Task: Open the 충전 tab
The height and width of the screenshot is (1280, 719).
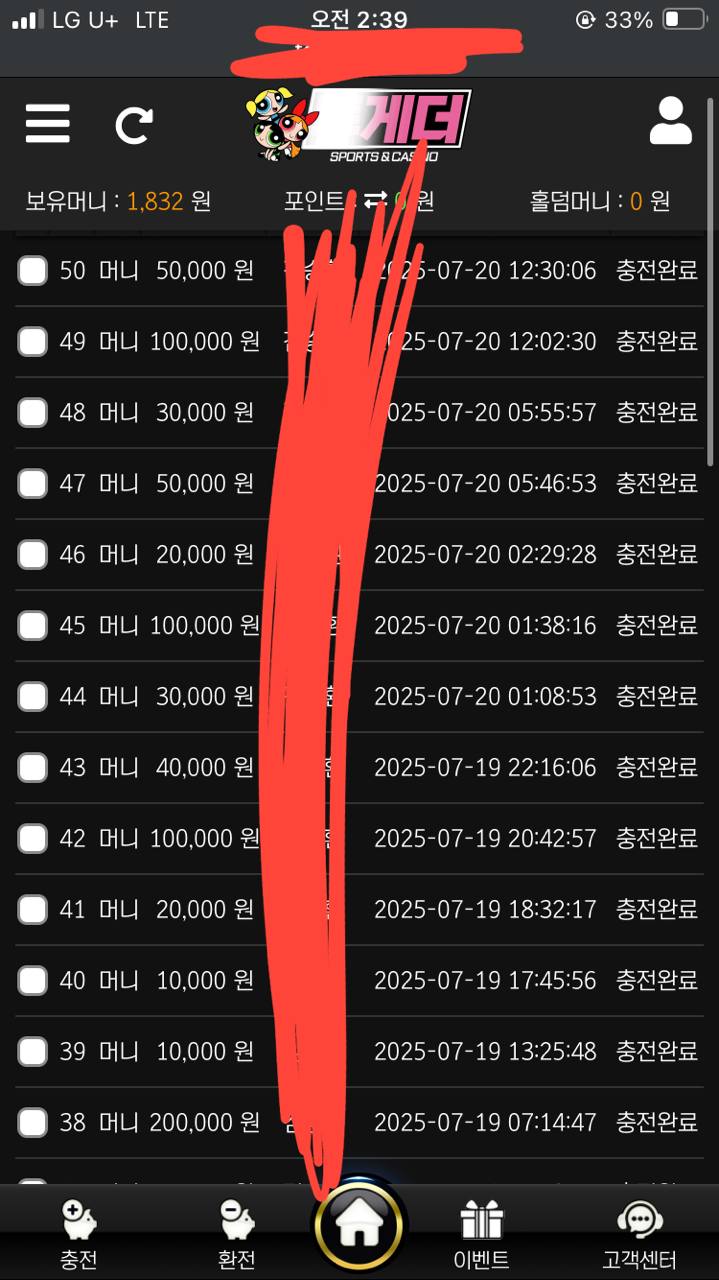Action: (77, 1234)
